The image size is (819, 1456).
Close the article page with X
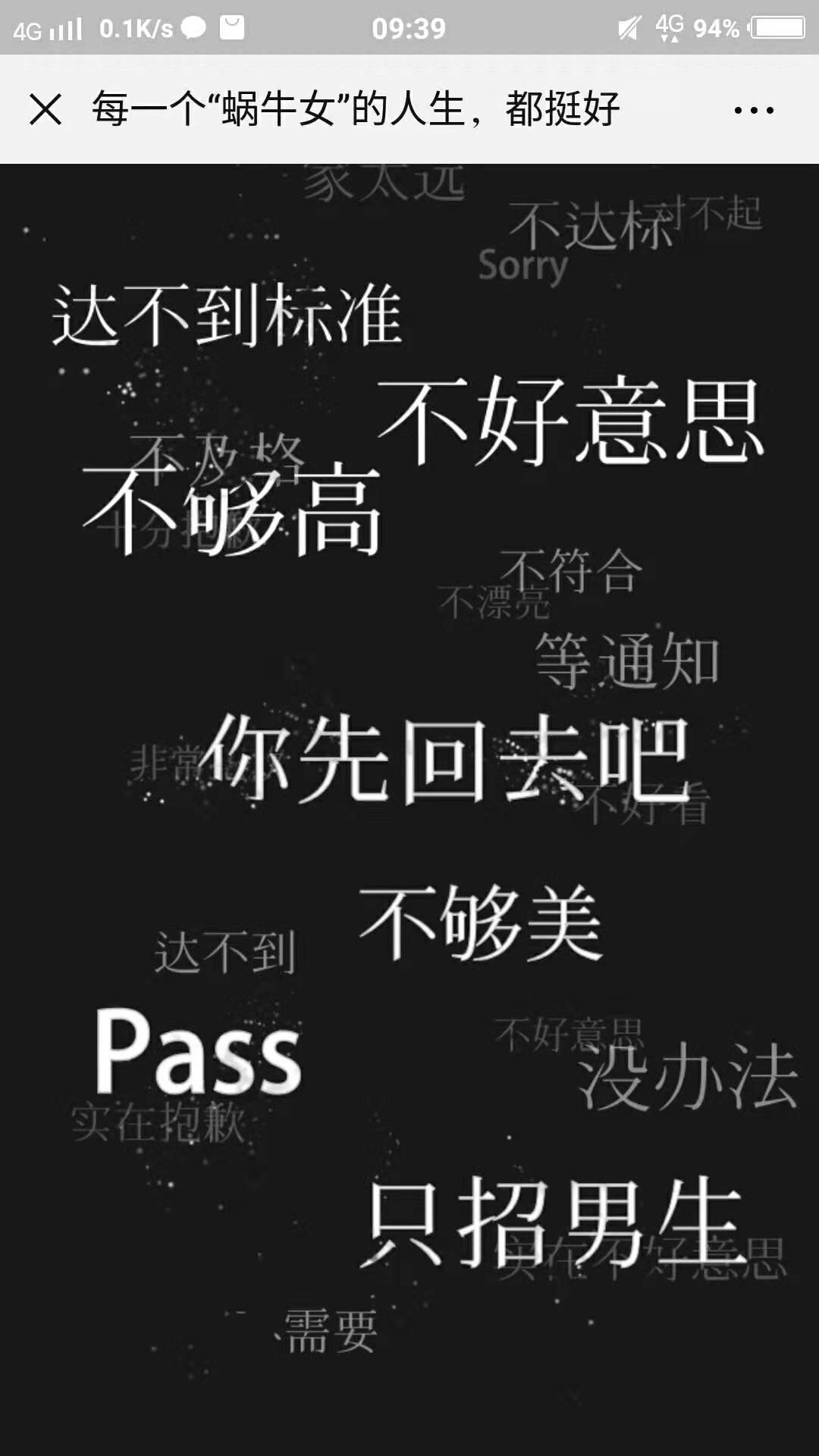[45, 109]
